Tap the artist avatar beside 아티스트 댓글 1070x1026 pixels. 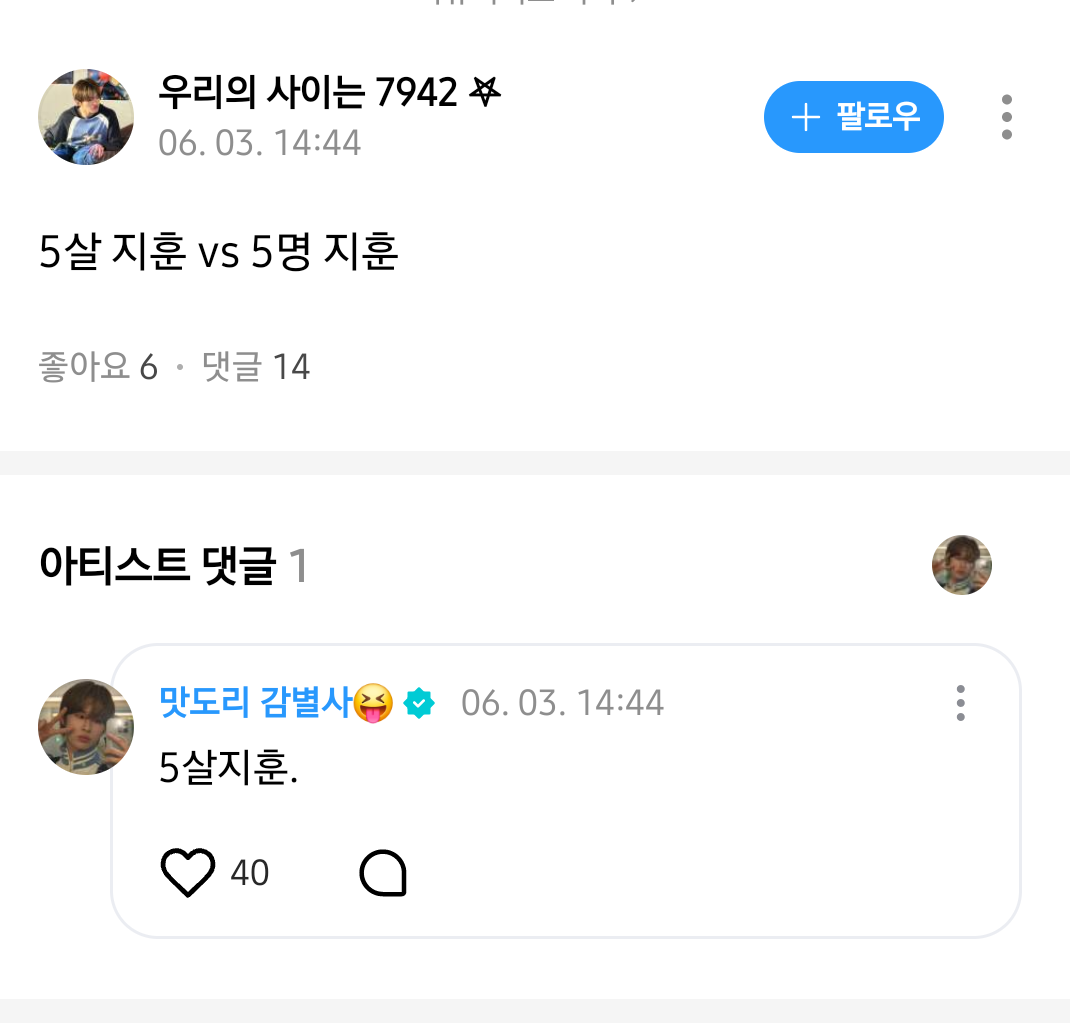961,565
